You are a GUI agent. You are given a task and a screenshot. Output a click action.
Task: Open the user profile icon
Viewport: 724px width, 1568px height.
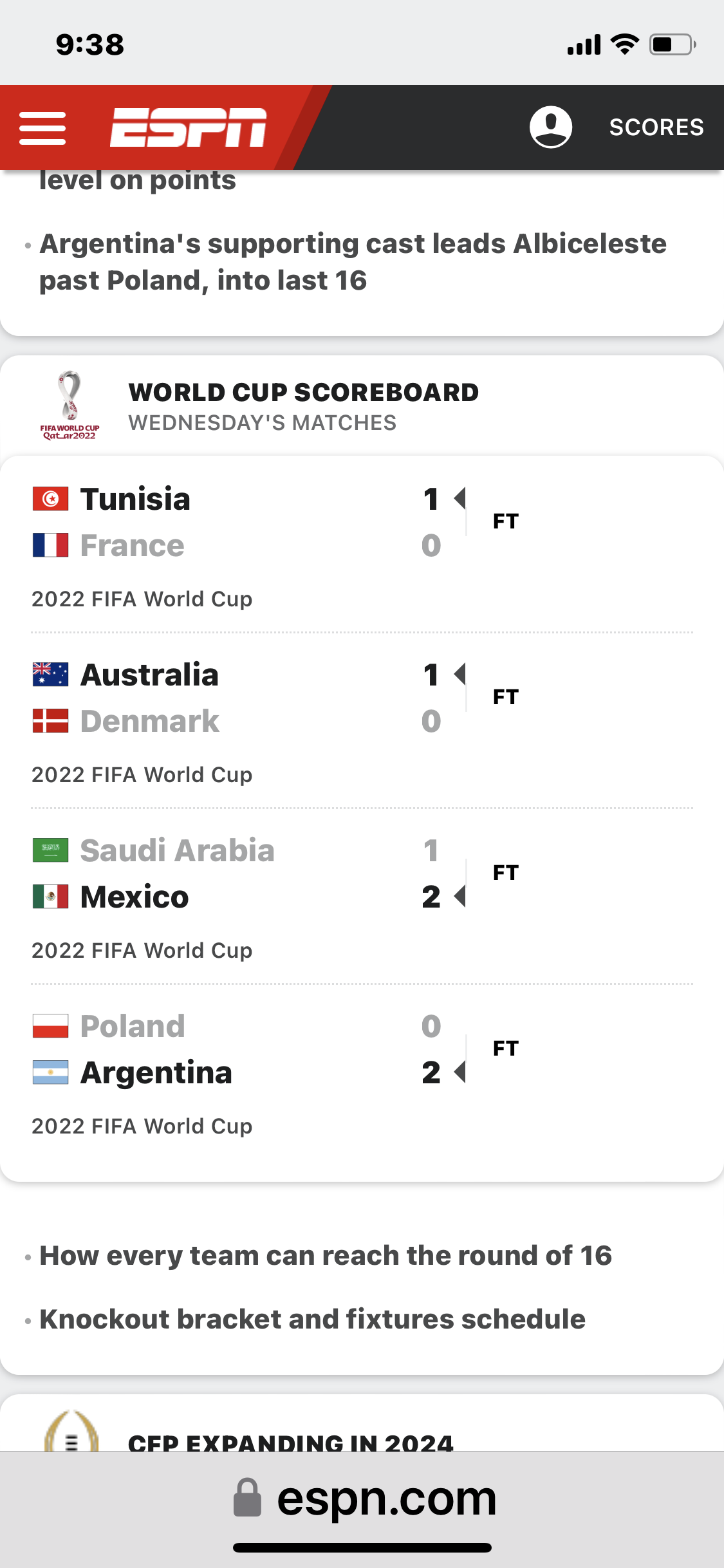click(551, 127)
